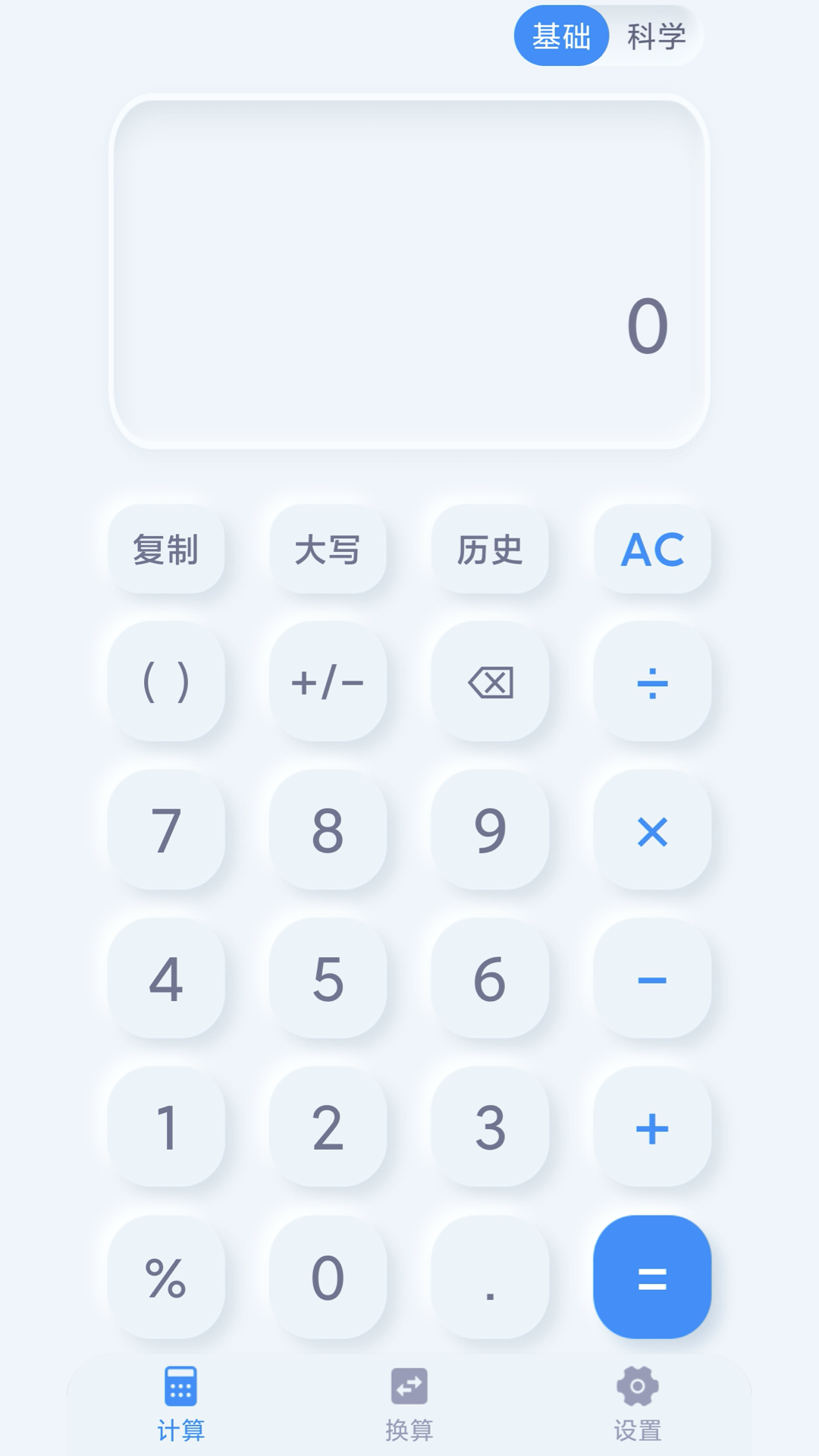Image resolution: width=819 pixels, height=1456 pixels.
Task: Tap the subtraction operator
Action: tap(652, 981)
